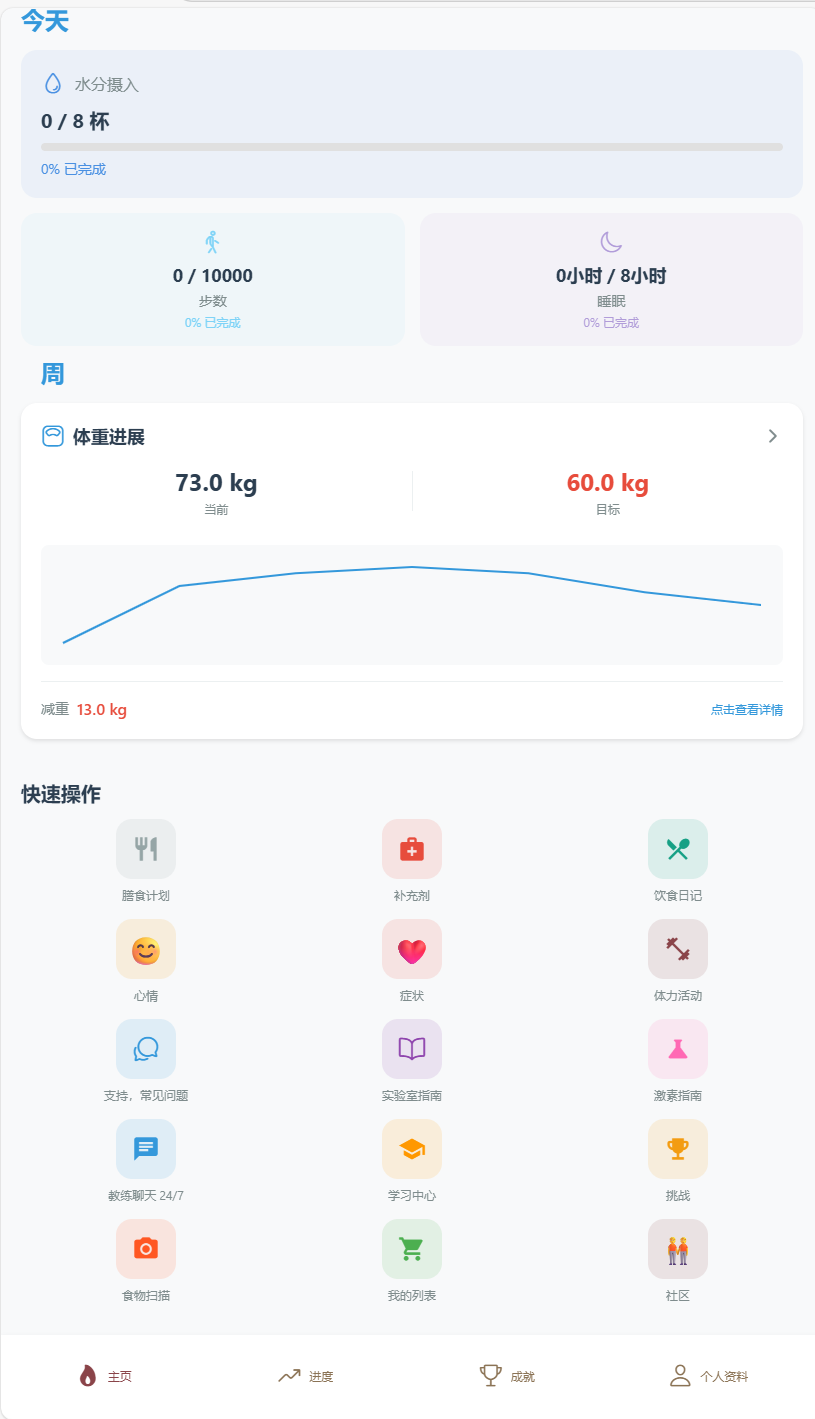Open 体力活动
The height and width of the screenshot is (1419, 815).
coord(678,949)
